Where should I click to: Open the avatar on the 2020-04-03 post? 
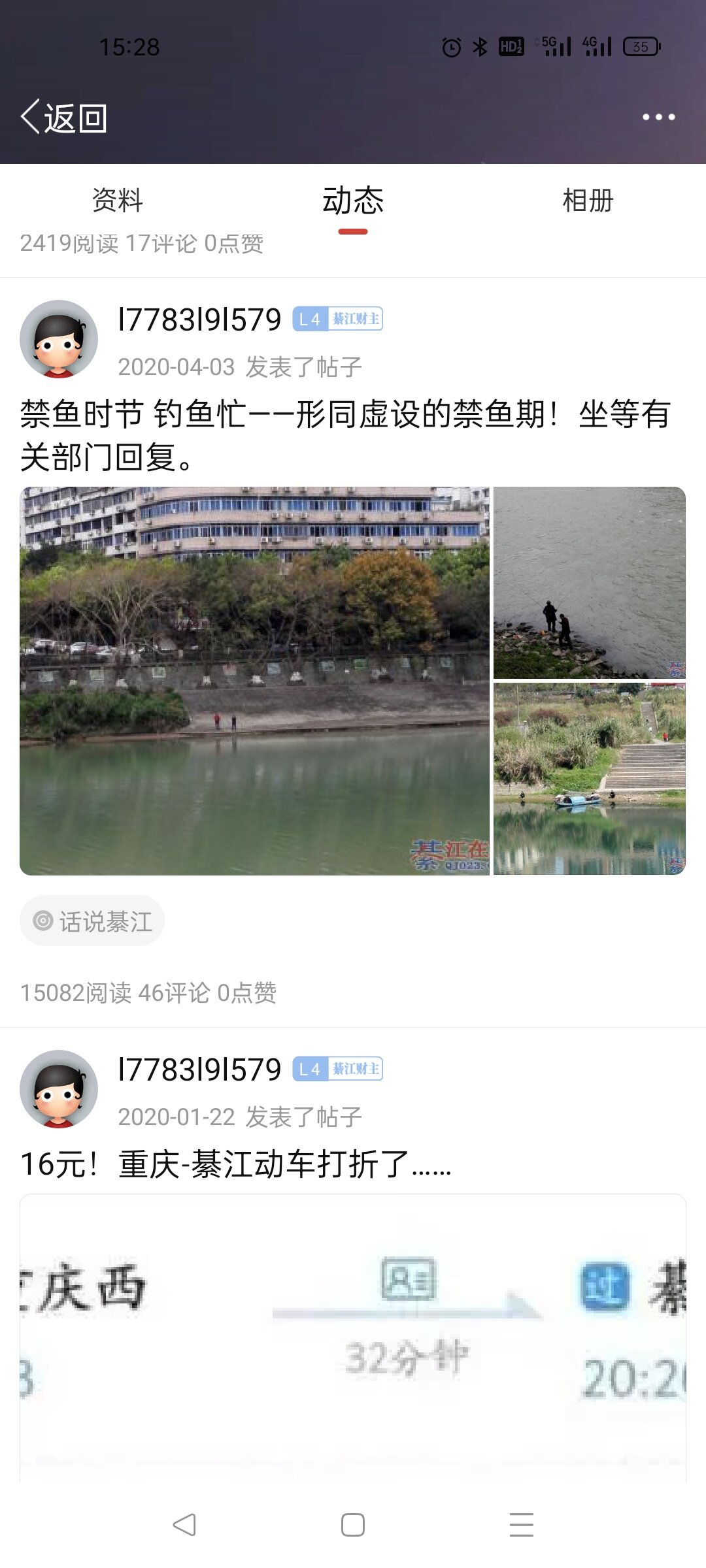[59, 339]
